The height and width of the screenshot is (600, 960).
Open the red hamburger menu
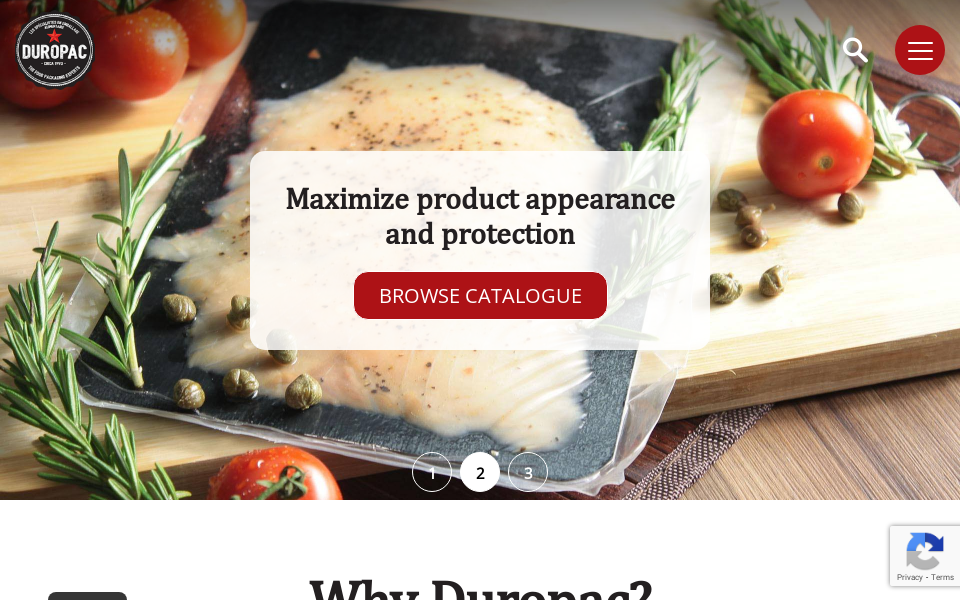(x=920, y=50)
